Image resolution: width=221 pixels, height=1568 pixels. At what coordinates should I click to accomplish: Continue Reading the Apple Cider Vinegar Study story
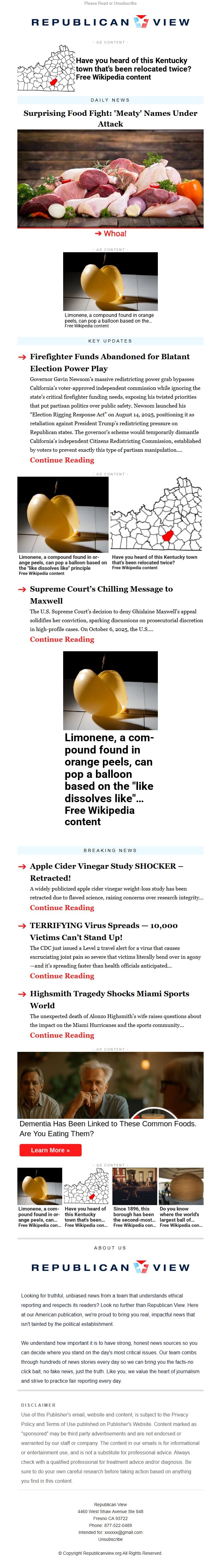(x=62, y=907)
